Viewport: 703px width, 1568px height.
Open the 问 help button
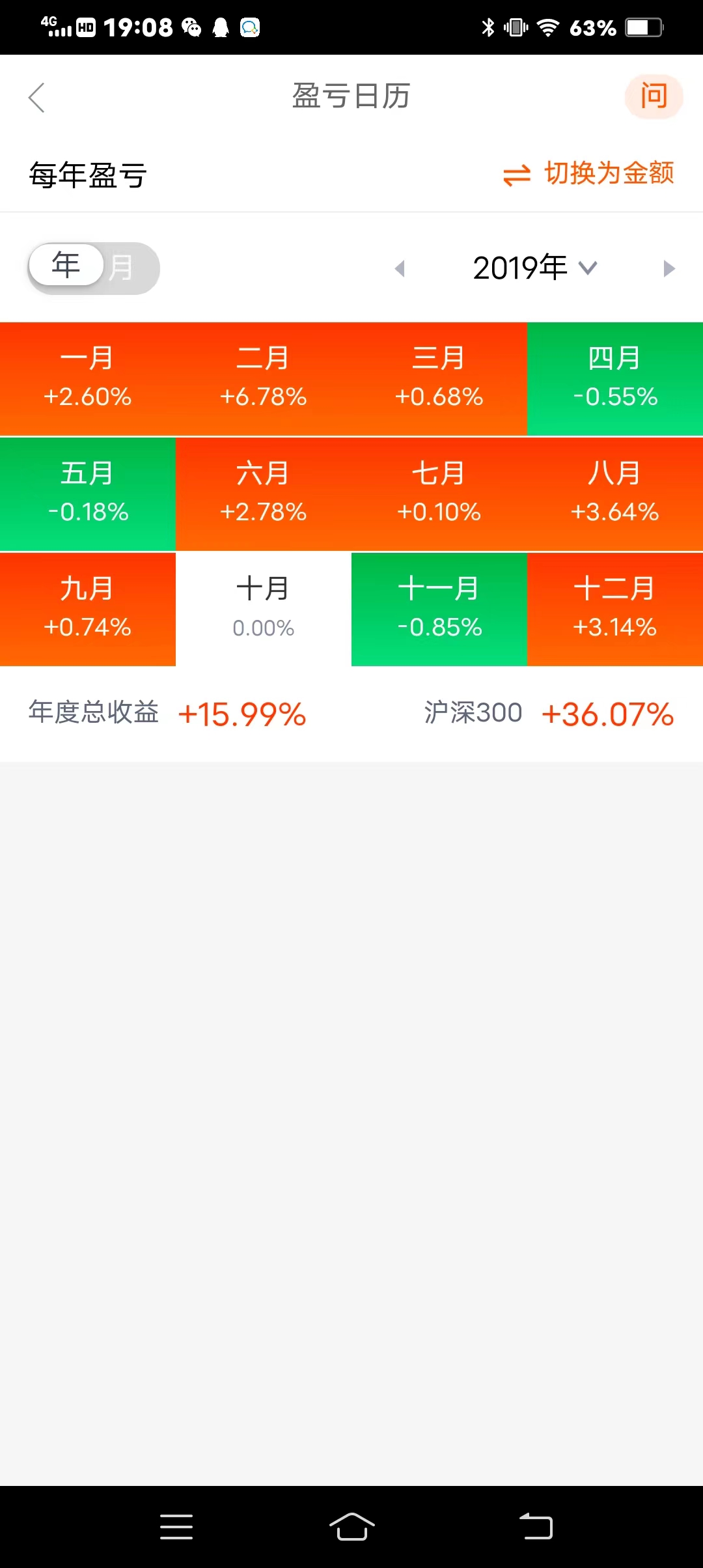tap(654, 97)
